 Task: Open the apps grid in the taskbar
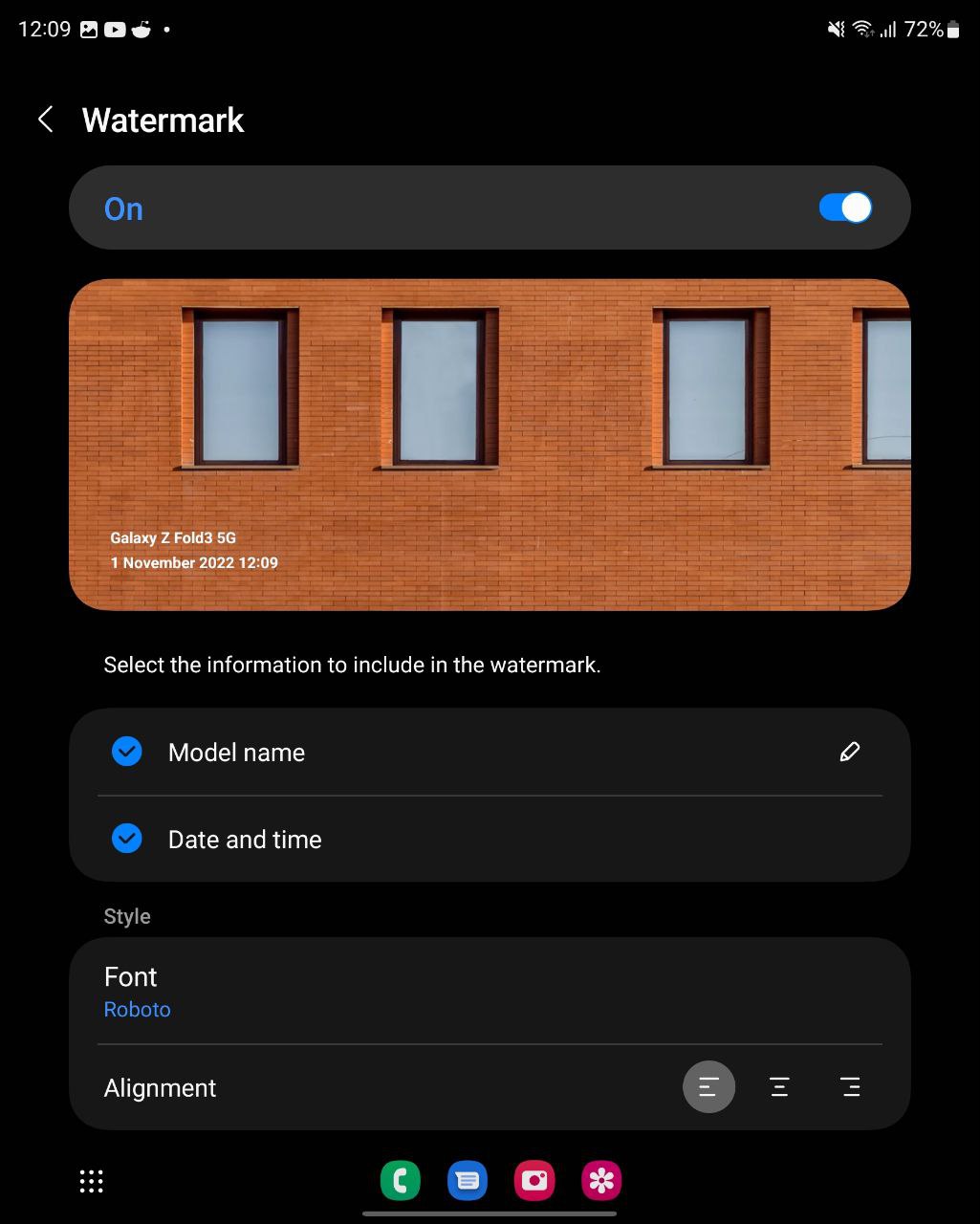click(91, 1181)
